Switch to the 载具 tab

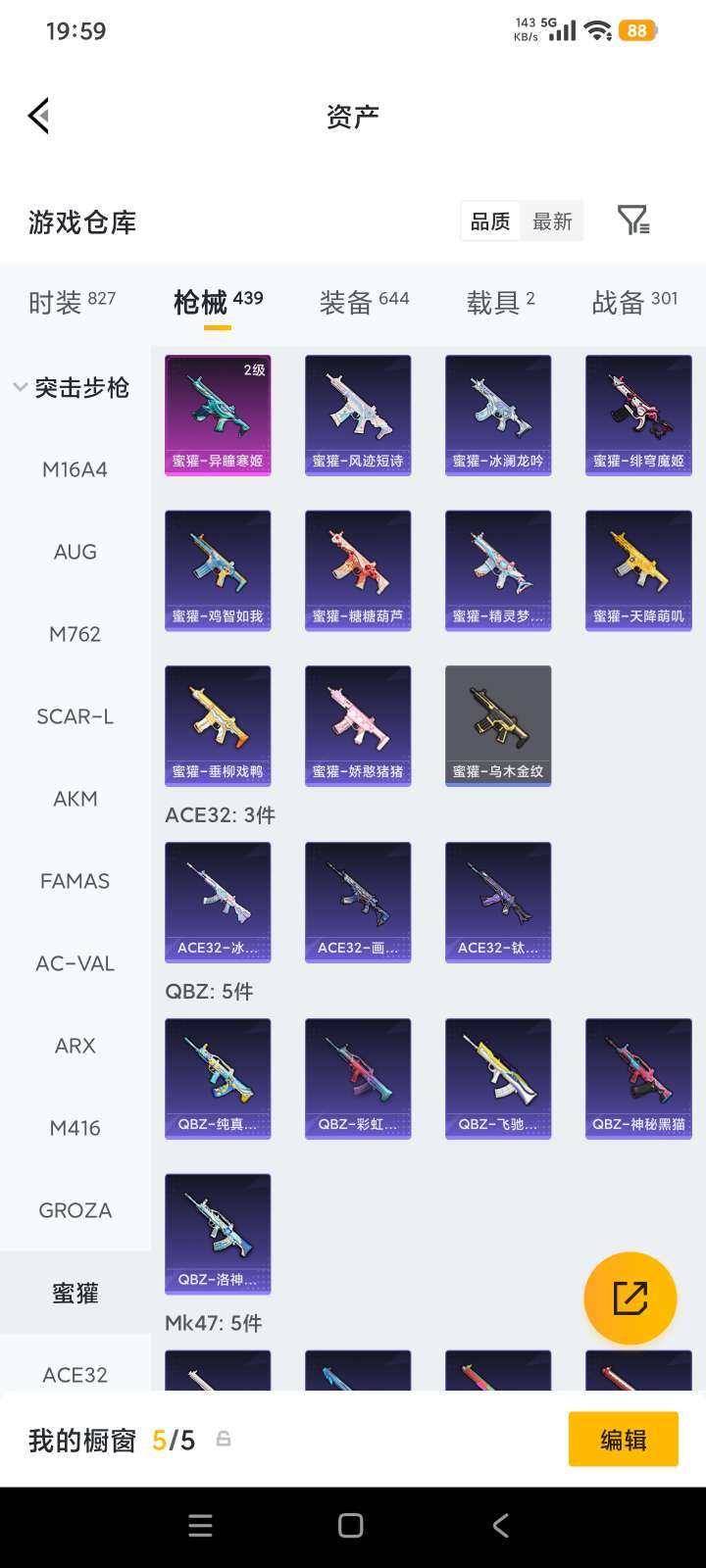(x=500, y=302)
